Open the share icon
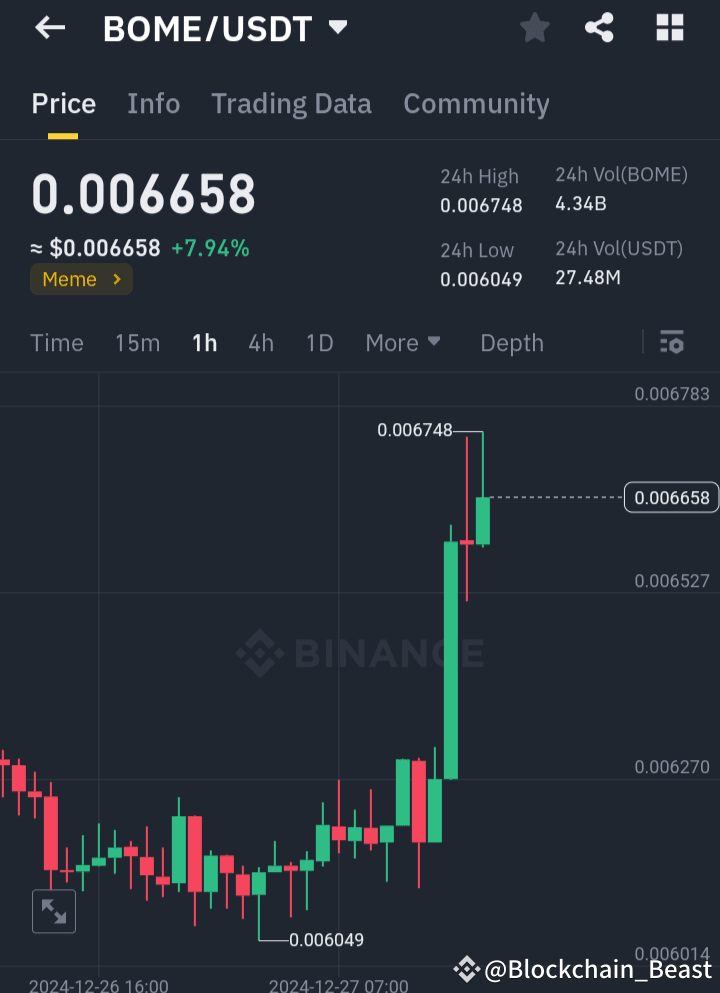The image size is (720, 993). pyautogui.click(x=599, y=28)
